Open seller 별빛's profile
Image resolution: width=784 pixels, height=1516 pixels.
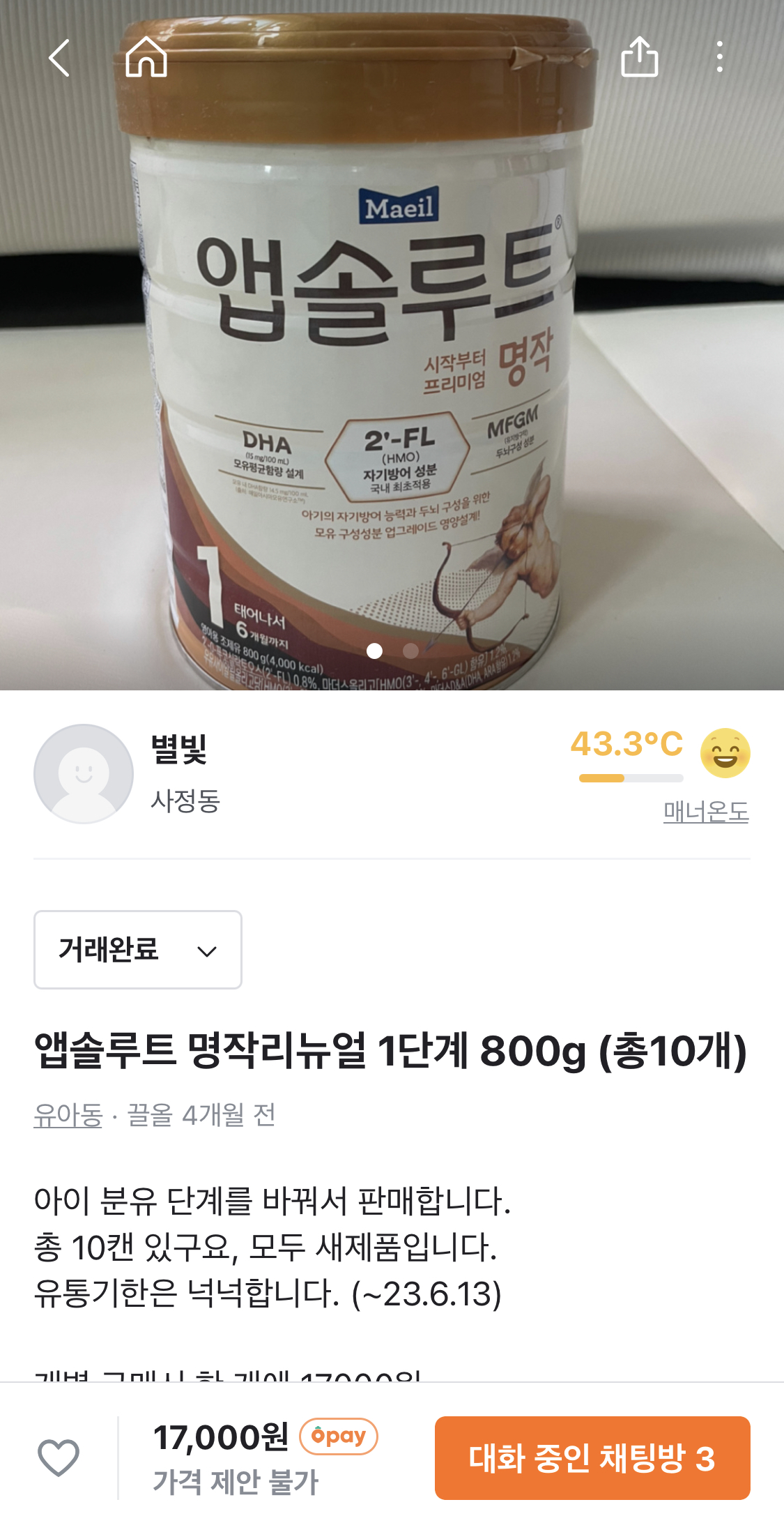pos(84,774)
